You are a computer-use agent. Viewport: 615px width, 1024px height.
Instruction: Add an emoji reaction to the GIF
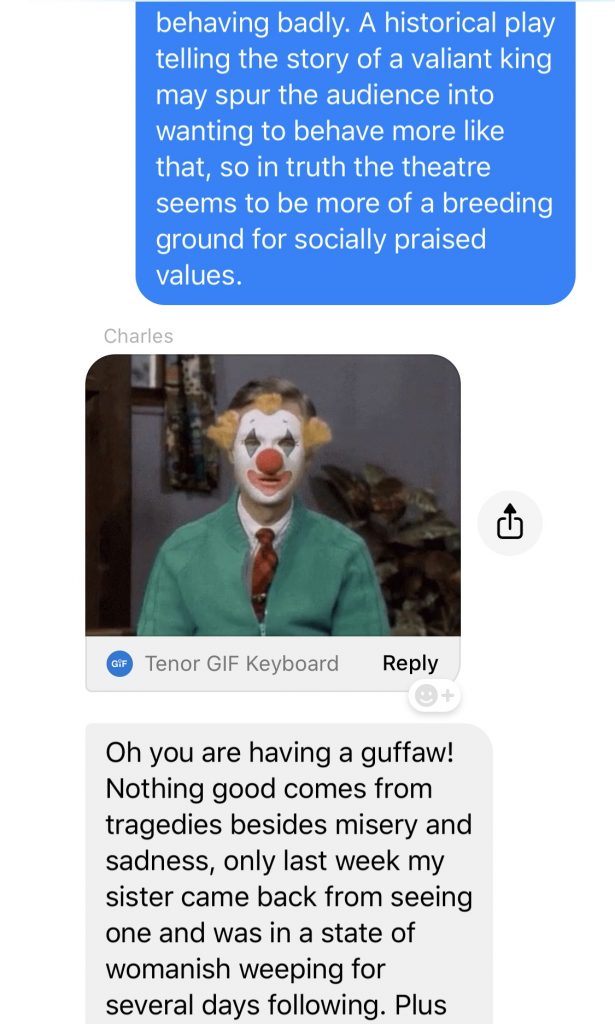434,697
